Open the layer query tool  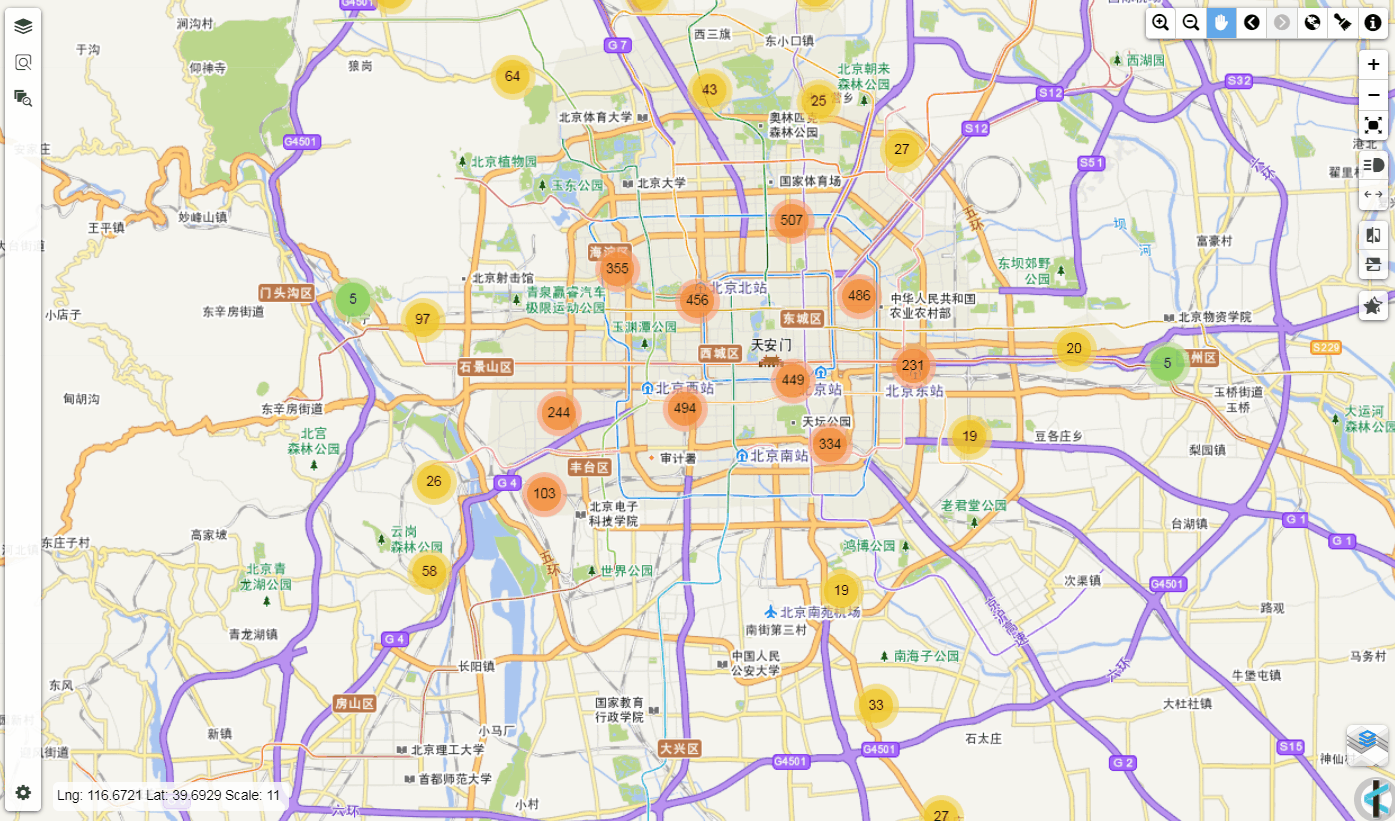23,98
